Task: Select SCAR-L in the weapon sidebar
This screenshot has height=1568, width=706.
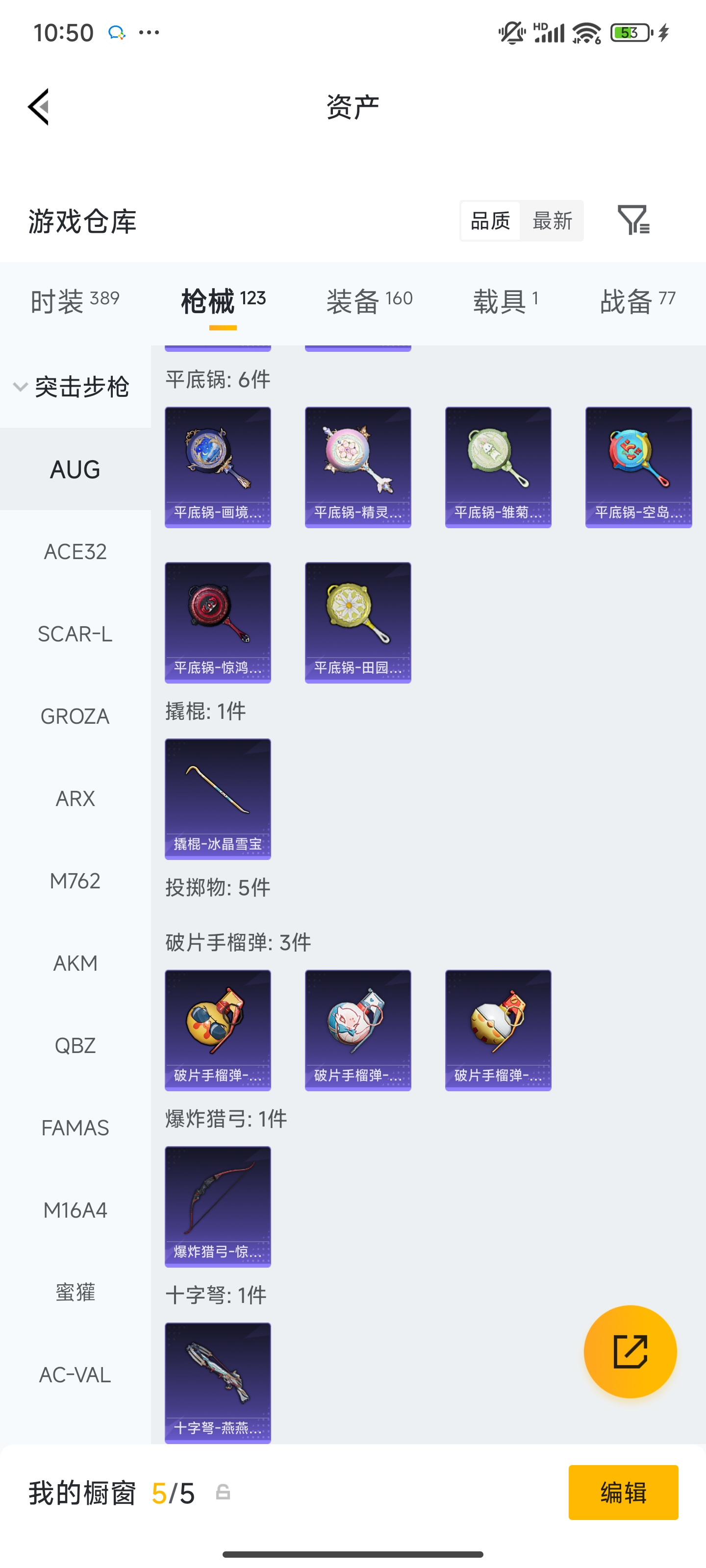Action: point(75,634)
